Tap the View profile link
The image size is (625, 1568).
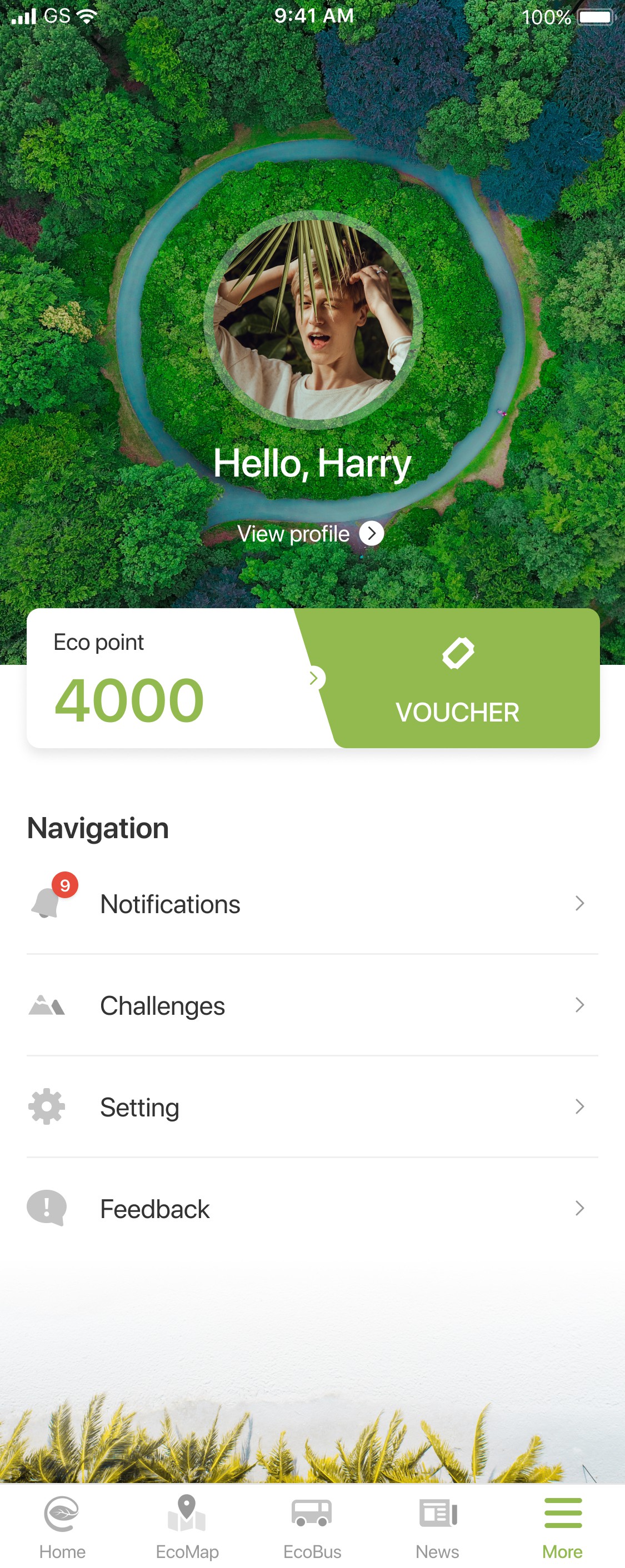[311, 534]
